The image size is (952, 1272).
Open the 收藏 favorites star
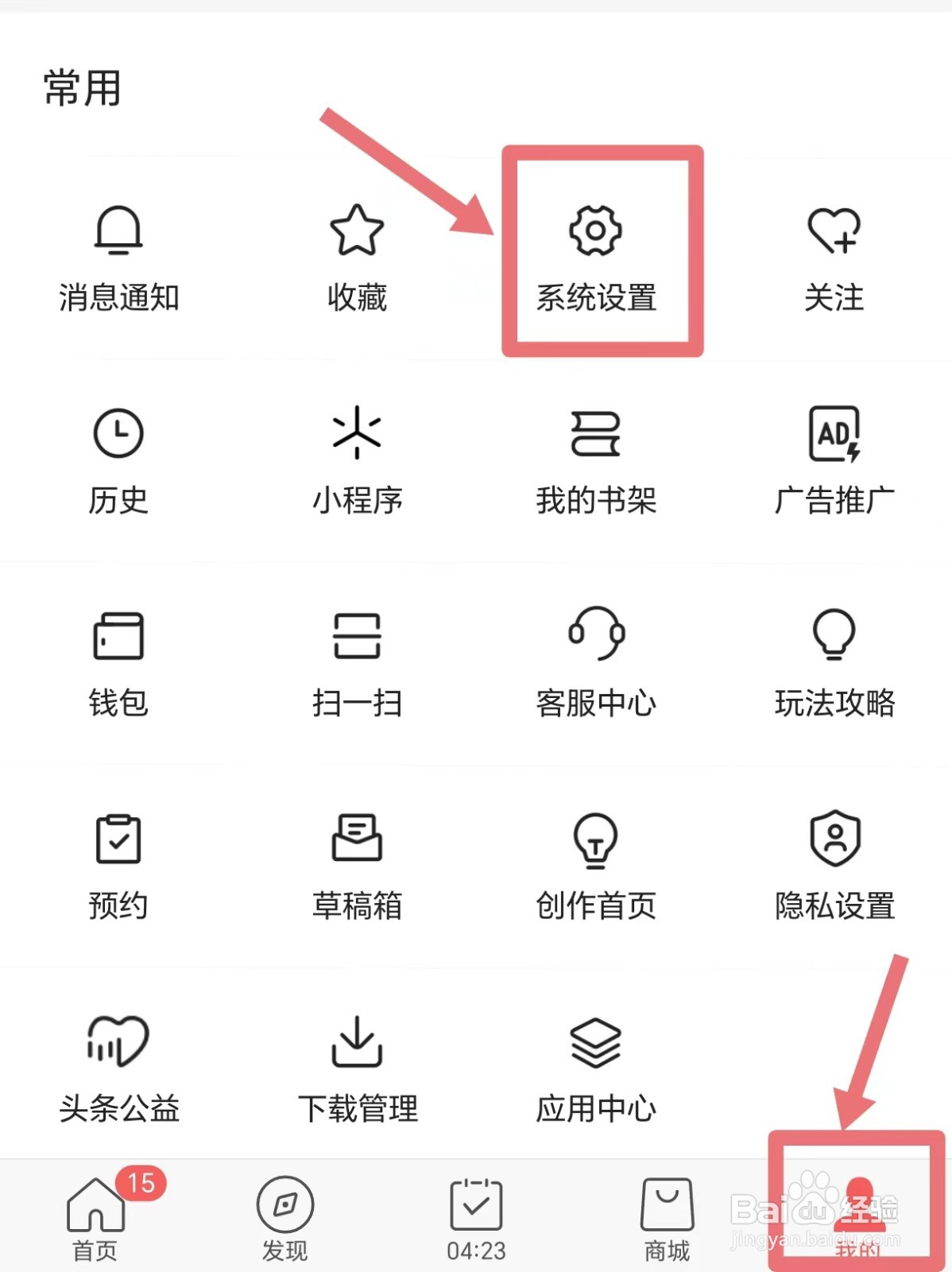pos(357,254)
